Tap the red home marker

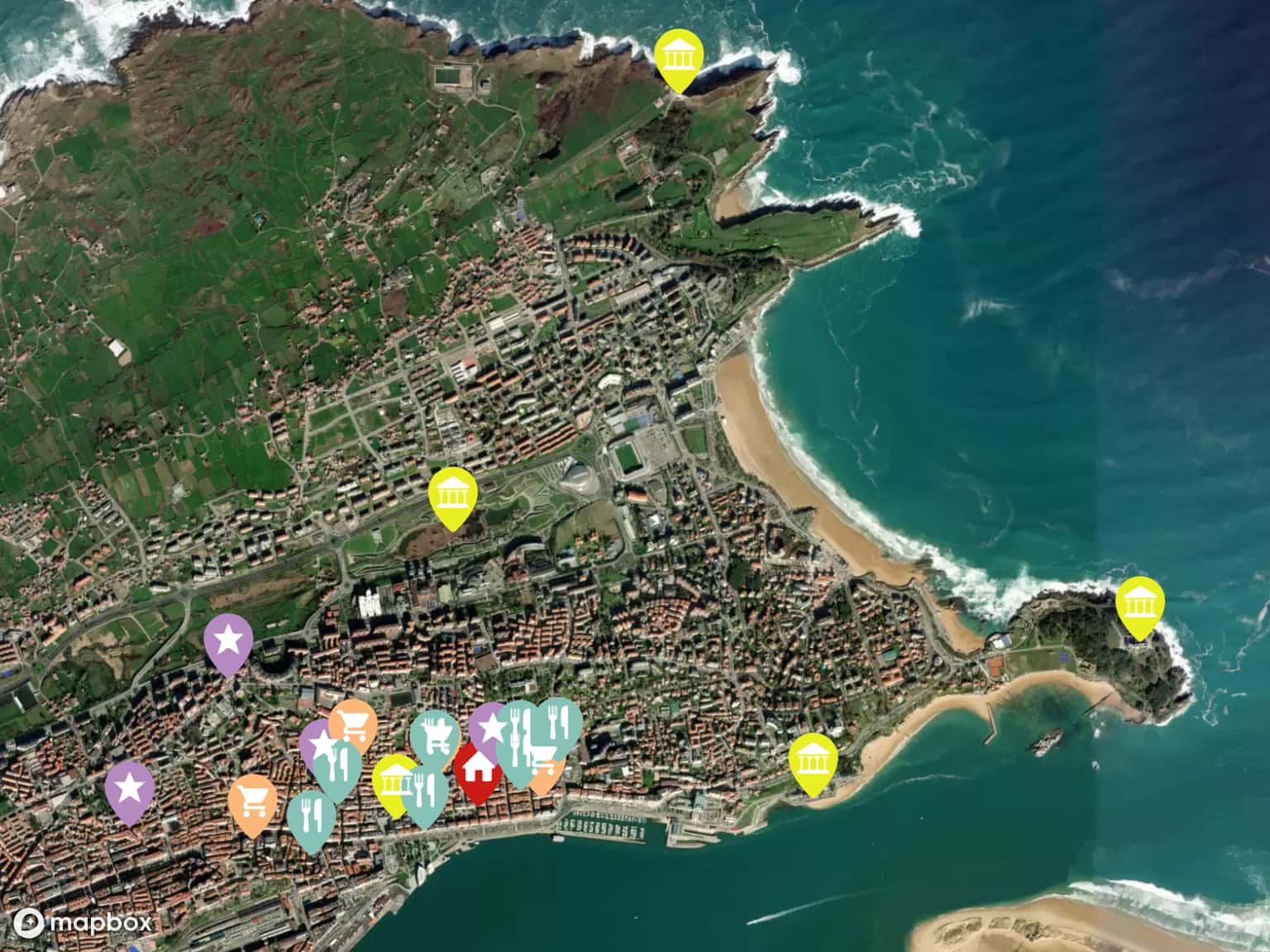477,768
